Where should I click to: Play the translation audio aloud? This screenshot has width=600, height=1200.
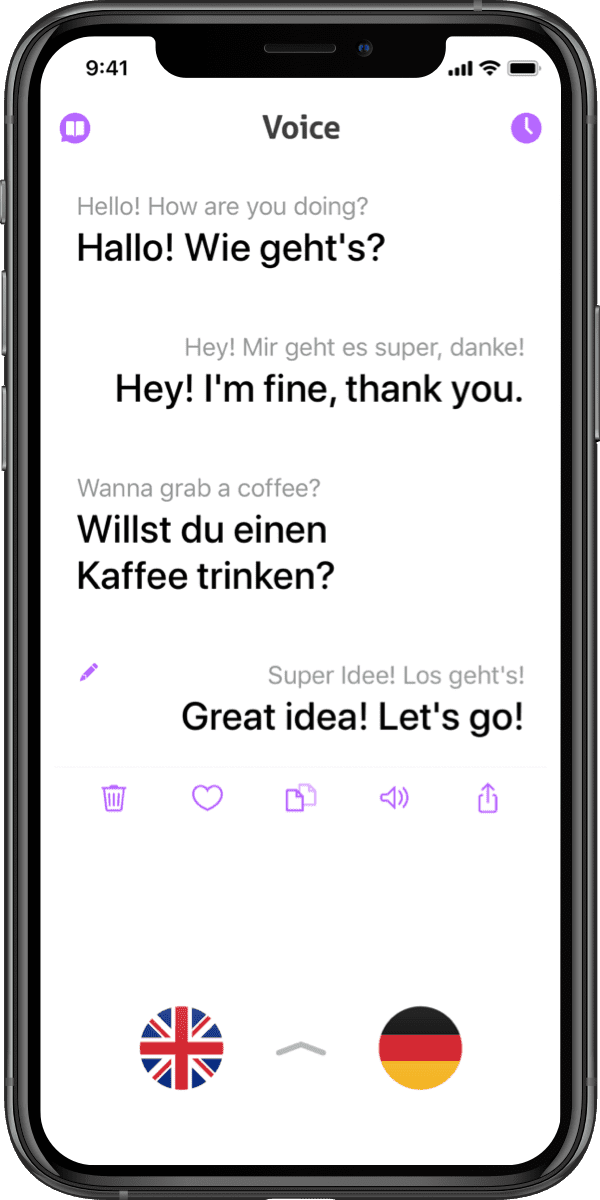(x=394, y=798)
